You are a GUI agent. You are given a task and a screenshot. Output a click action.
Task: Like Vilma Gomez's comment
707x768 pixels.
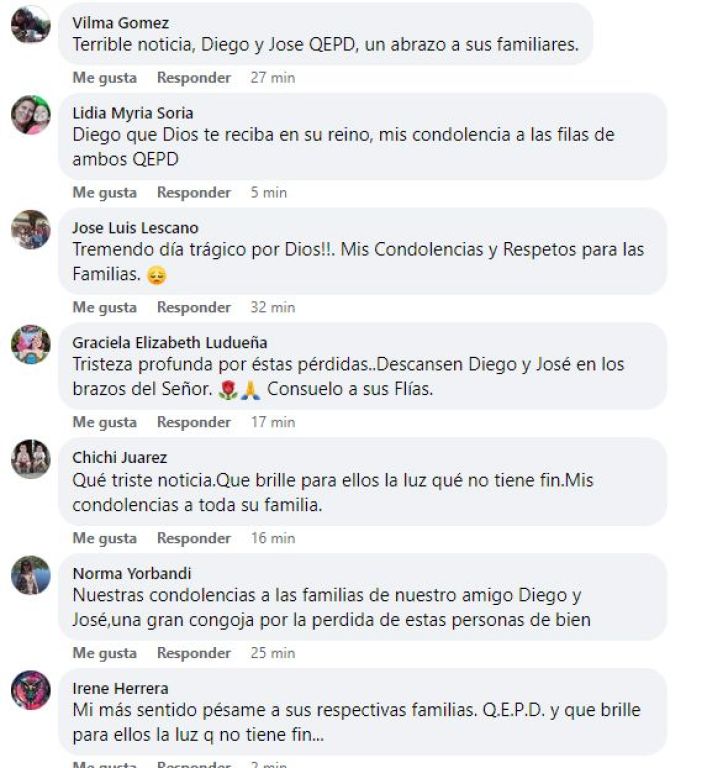click(x=104, y=77)
